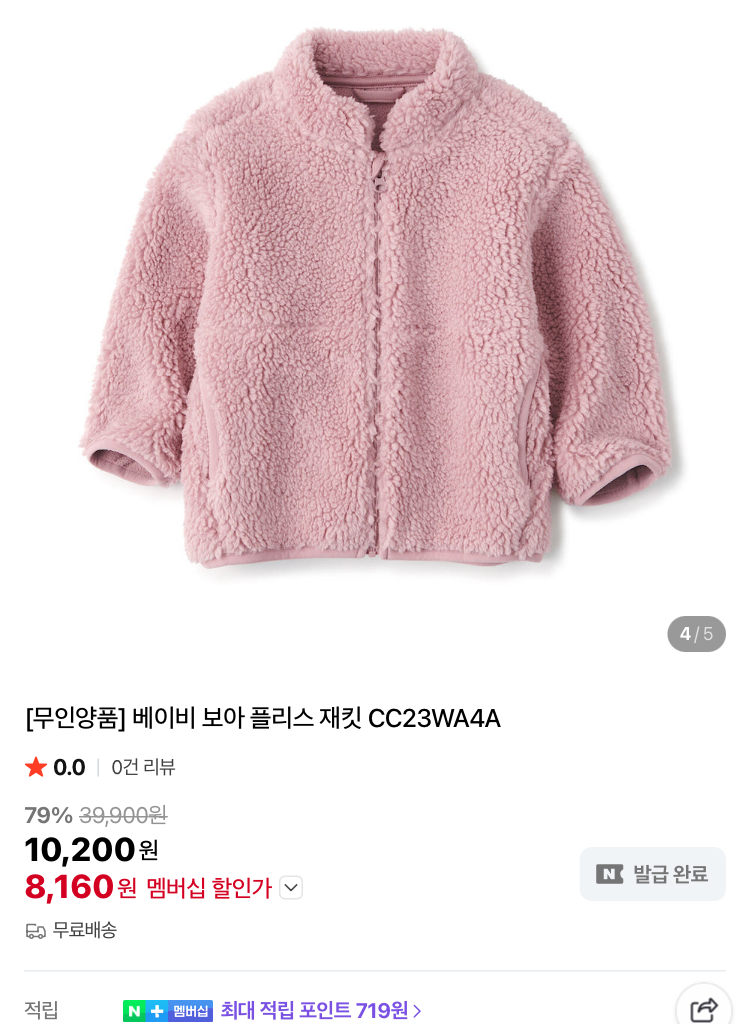This screenshot has height=1024, width=750.
Task: Open the 0건 리뷰 reviews
Action: (143, 767)
